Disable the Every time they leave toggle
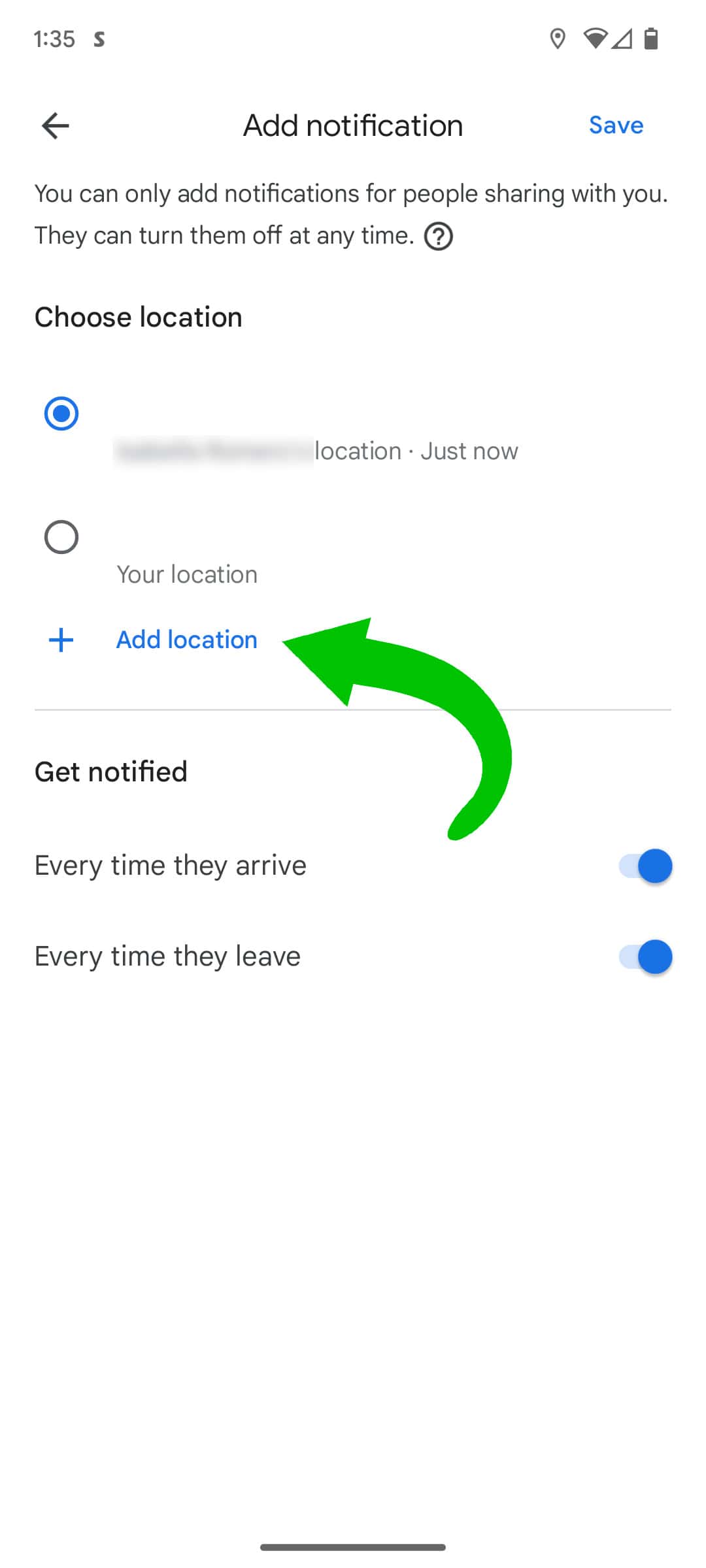Viewport: 706px width, 1568px height. click(645, 956)
